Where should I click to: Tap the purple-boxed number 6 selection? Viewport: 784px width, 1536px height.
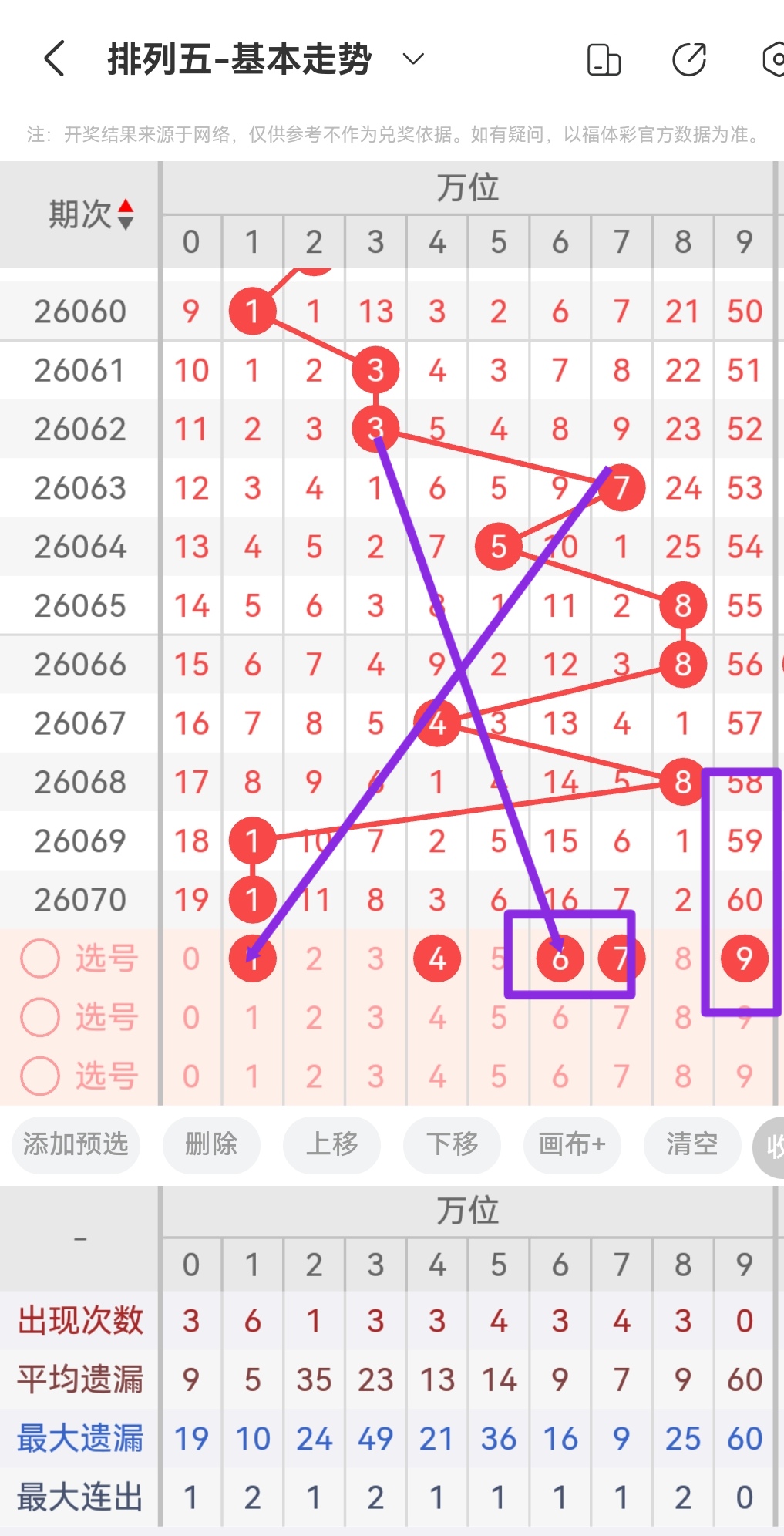pyautogui.click(x=560, y=958)
